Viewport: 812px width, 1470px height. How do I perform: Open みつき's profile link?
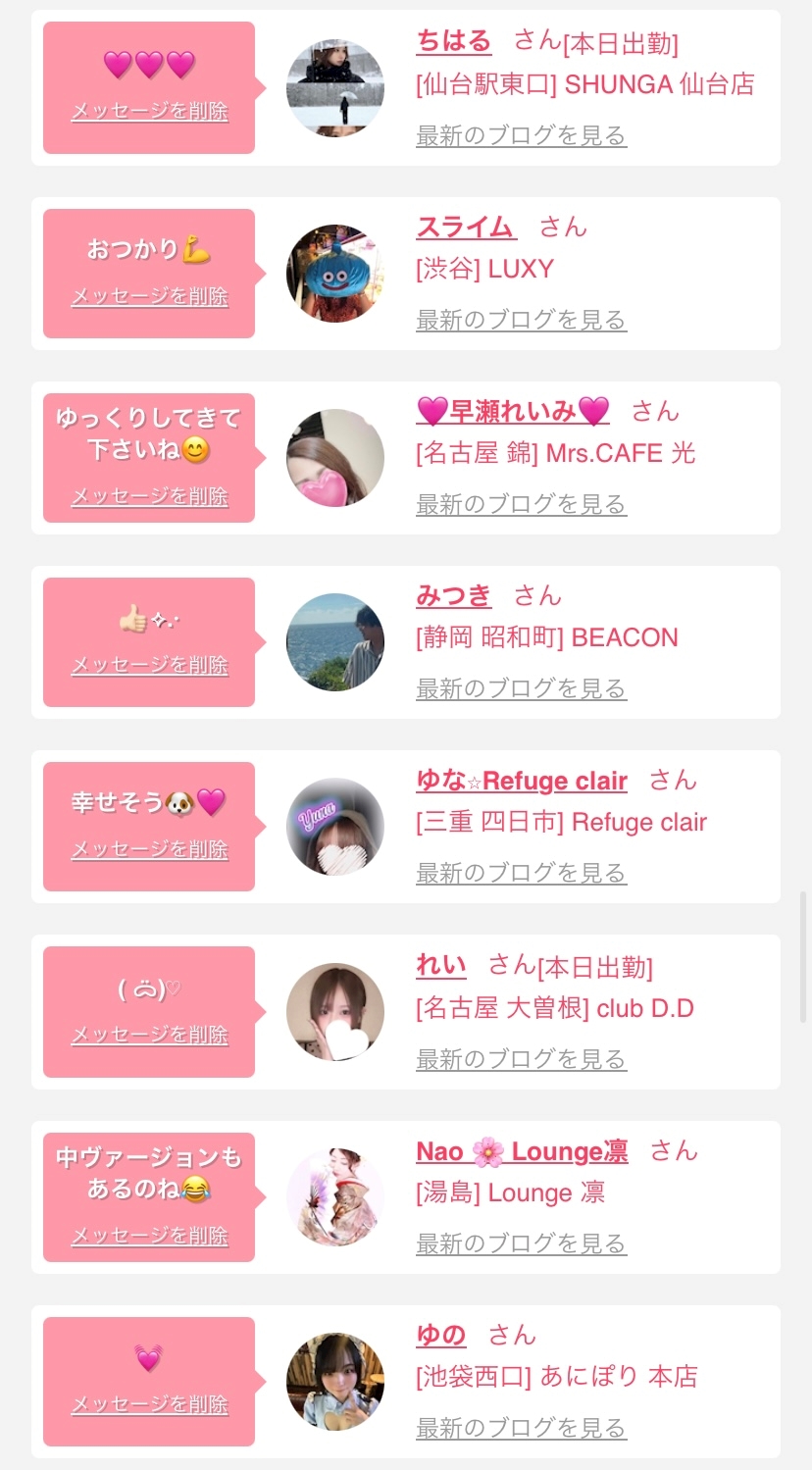[453, 595]
